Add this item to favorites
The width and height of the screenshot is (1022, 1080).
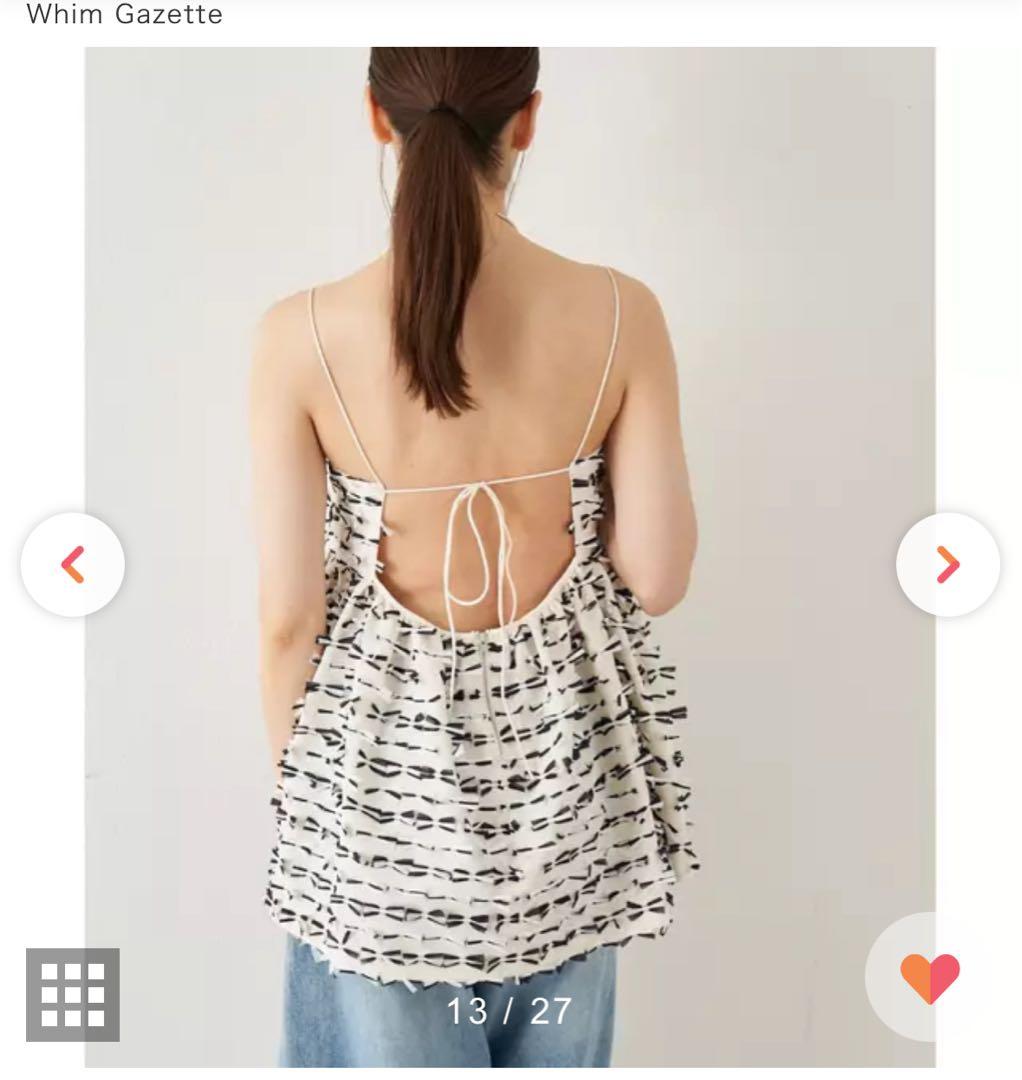(x=929, y=977)
